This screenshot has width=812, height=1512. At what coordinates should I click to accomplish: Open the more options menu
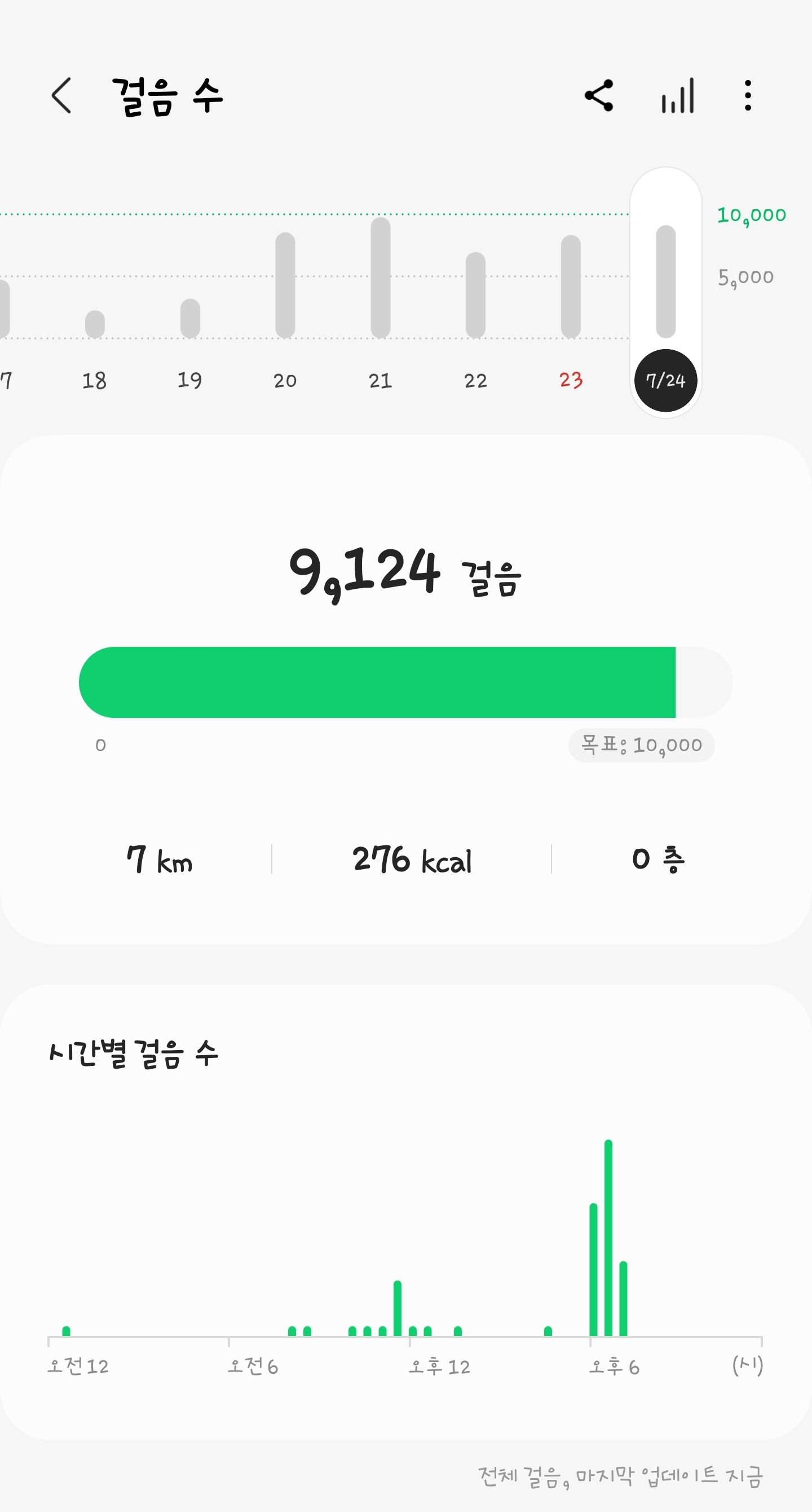pyautogui.click(x=748, y=95)
